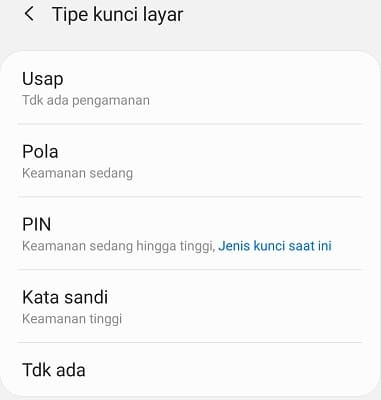Choose Pola as the screen lock
This screenshot has height=400, width=381.
[x=190, y=161]
